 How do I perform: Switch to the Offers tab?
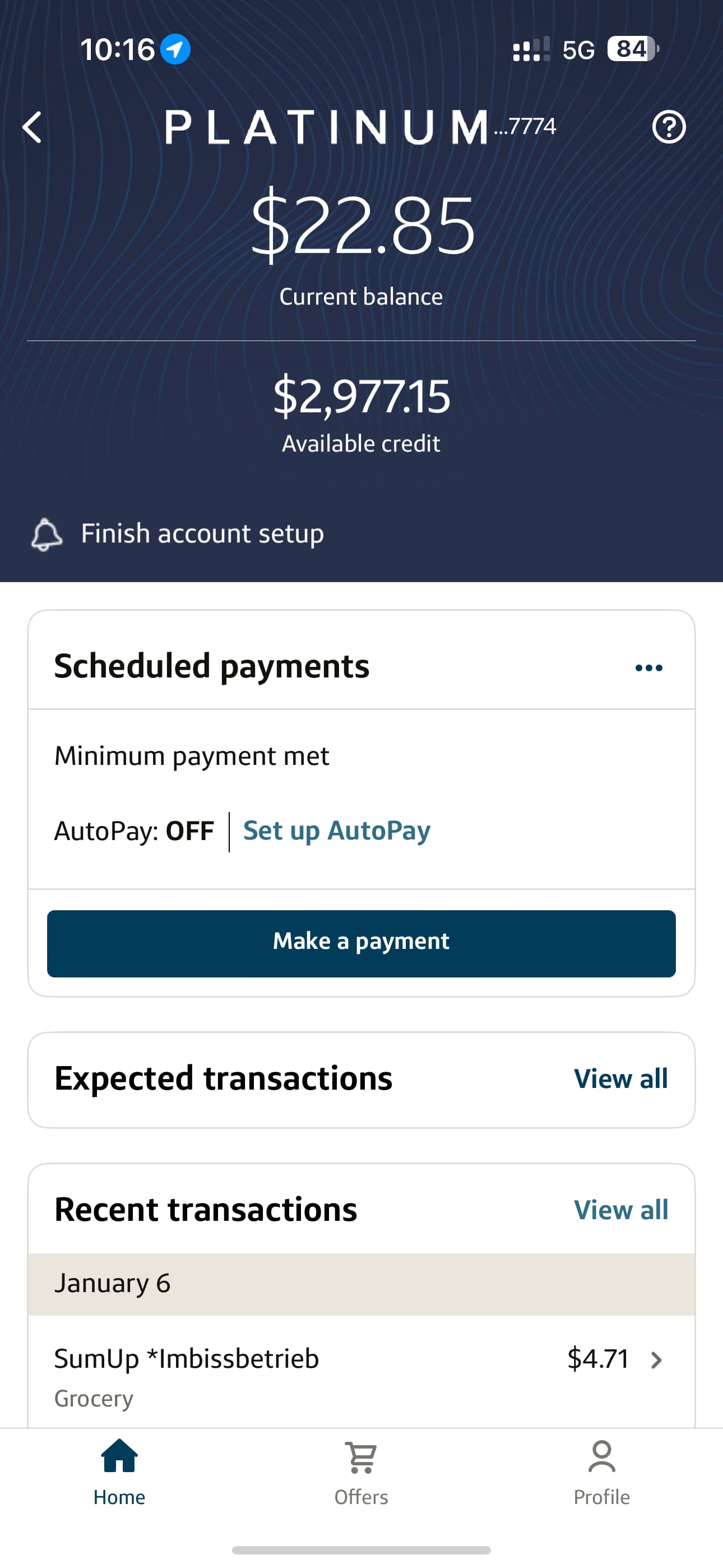coord(361,1472)
